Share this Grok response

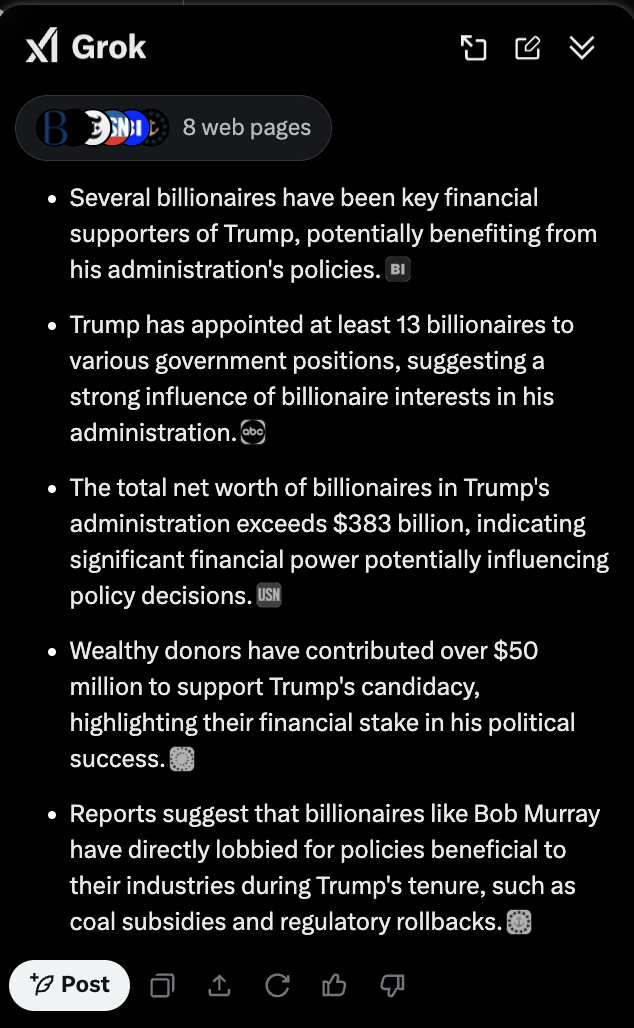218,986
